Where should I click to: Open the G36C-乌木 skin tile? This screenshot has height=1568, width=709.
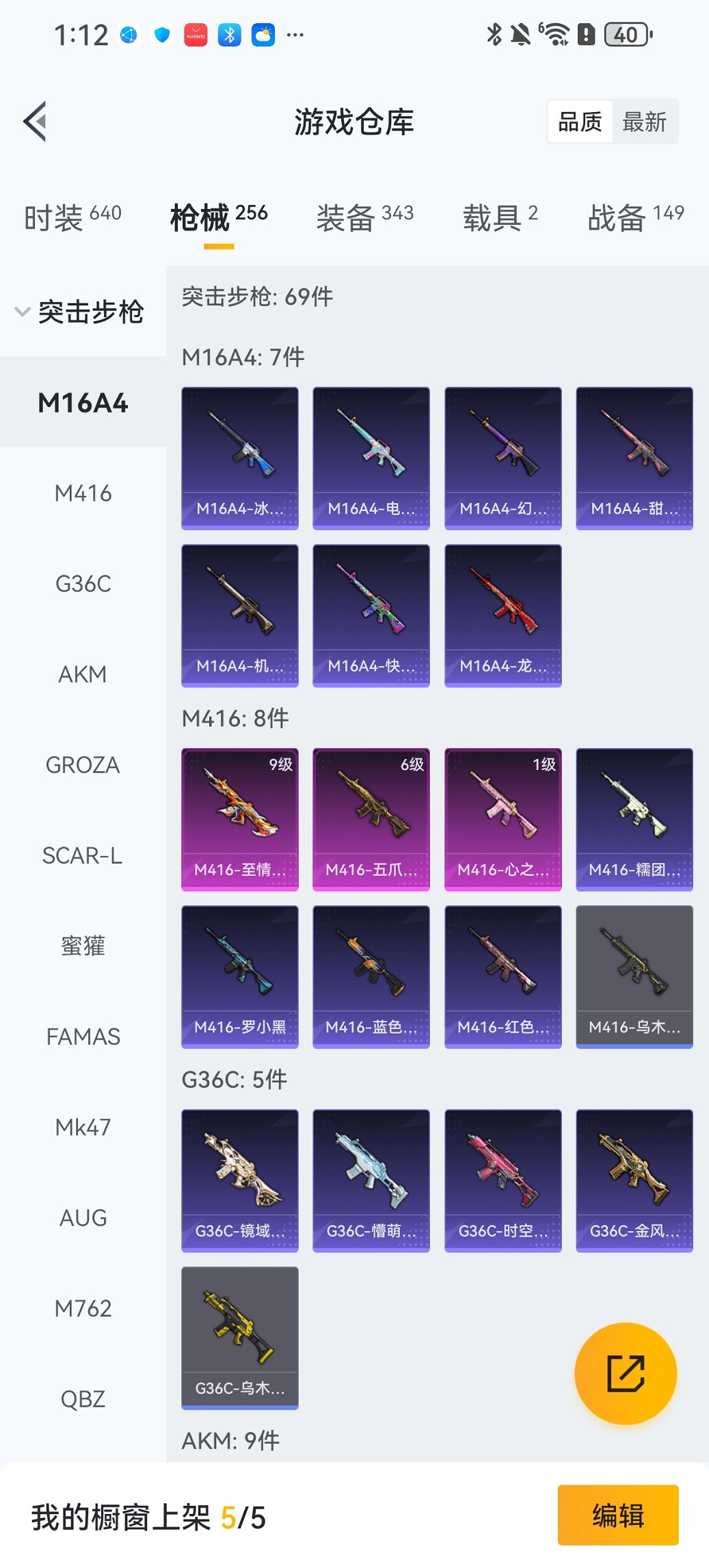[240, 1337]
